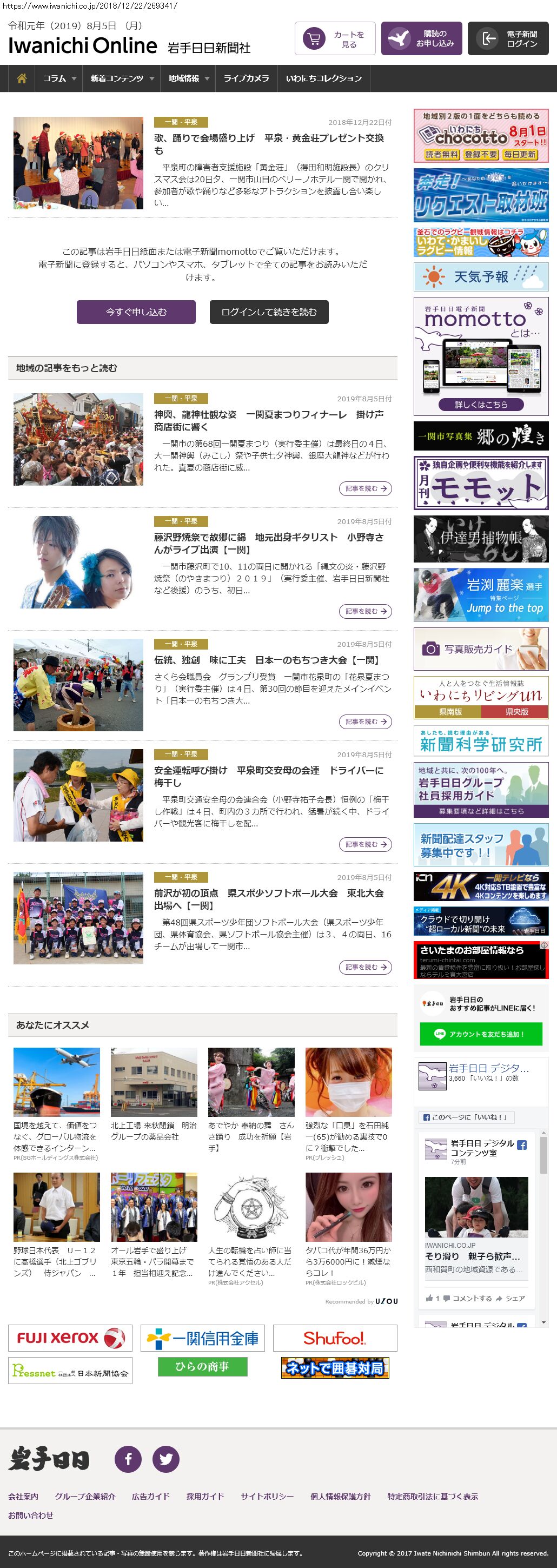Open the 天気予報 banner
The height and width of the screenshot is (1568, 557).
tap(480, 277)
